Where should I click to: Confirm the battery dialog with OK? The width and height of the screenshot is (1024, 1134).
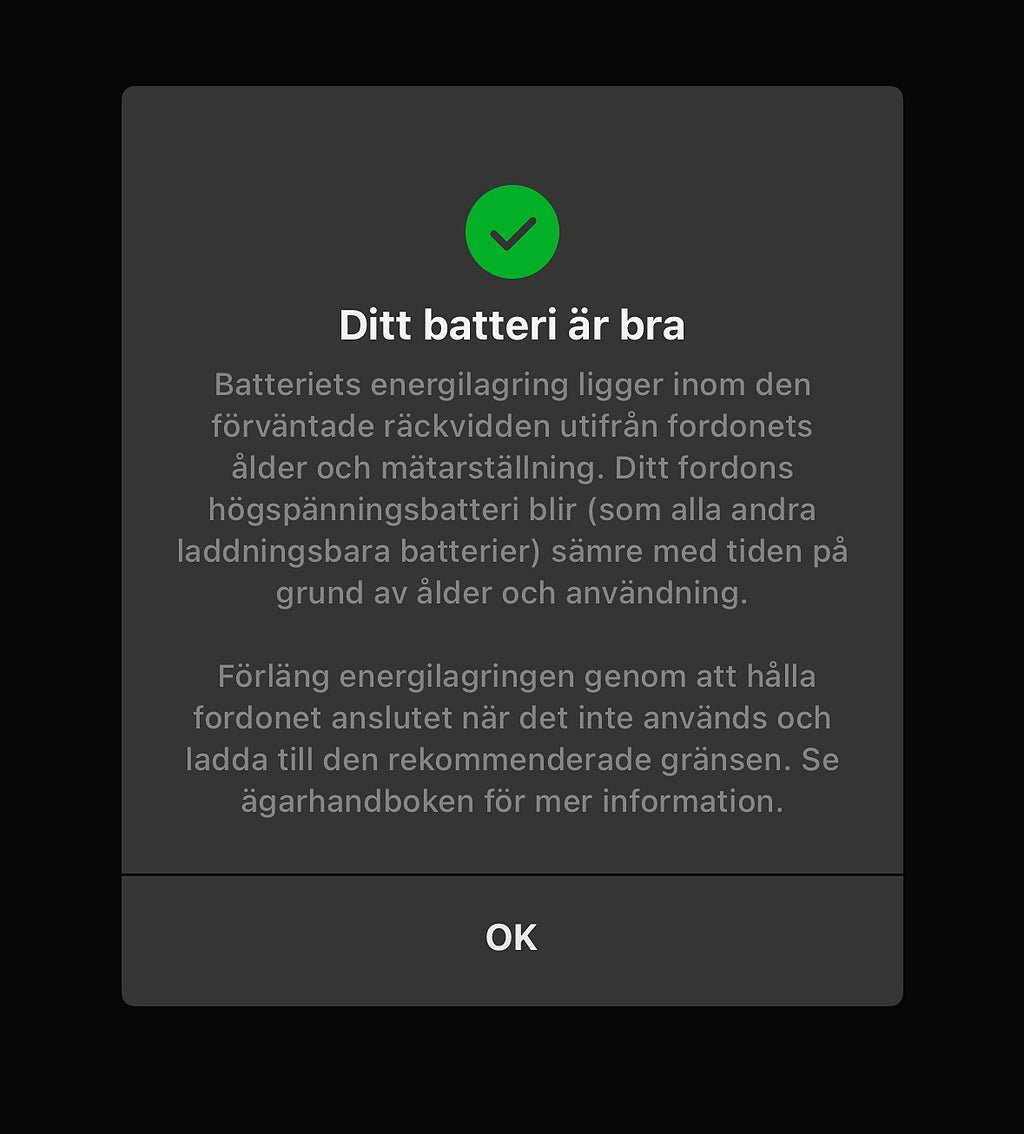point(511,938)
